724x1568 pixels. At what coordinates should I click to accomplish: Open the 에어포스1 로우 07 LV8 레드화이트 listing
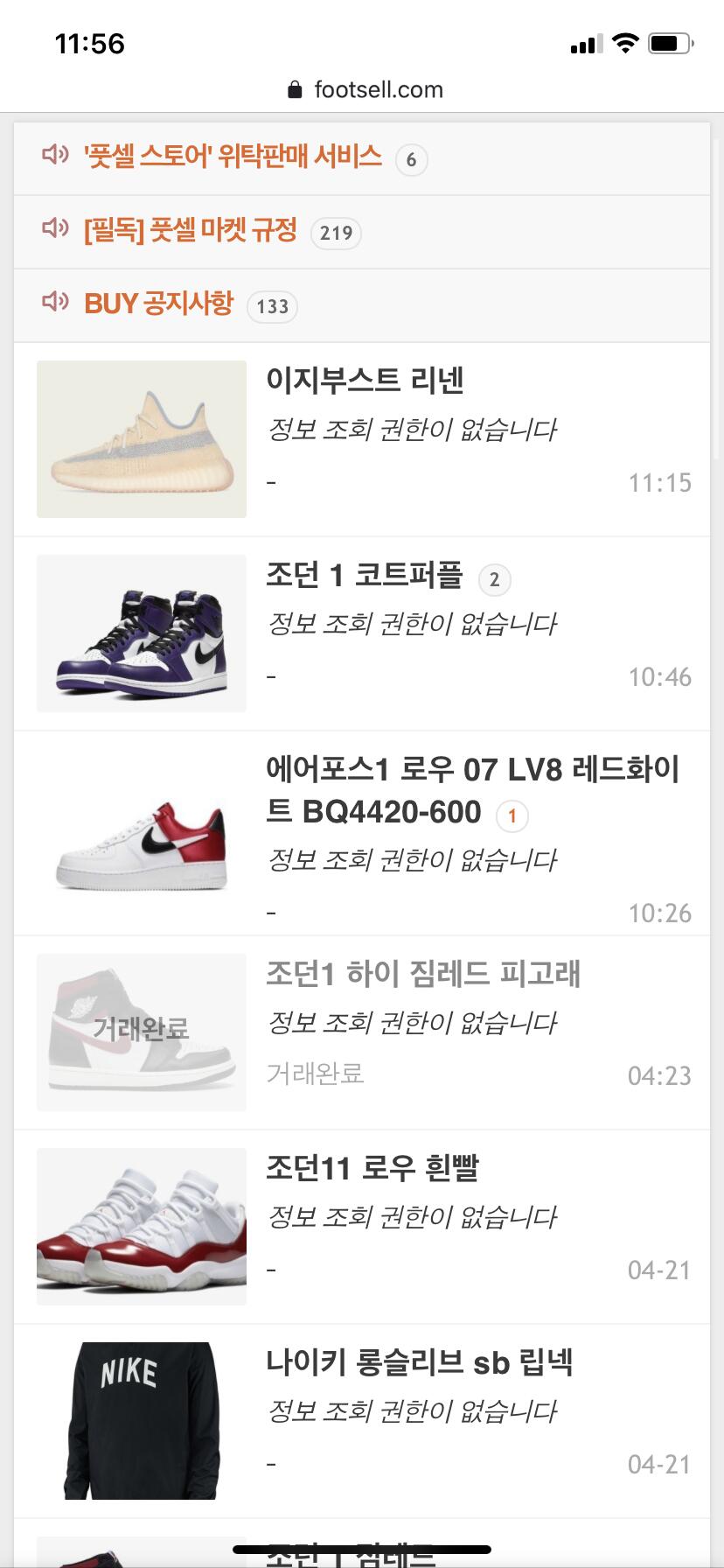click(472, 790)
